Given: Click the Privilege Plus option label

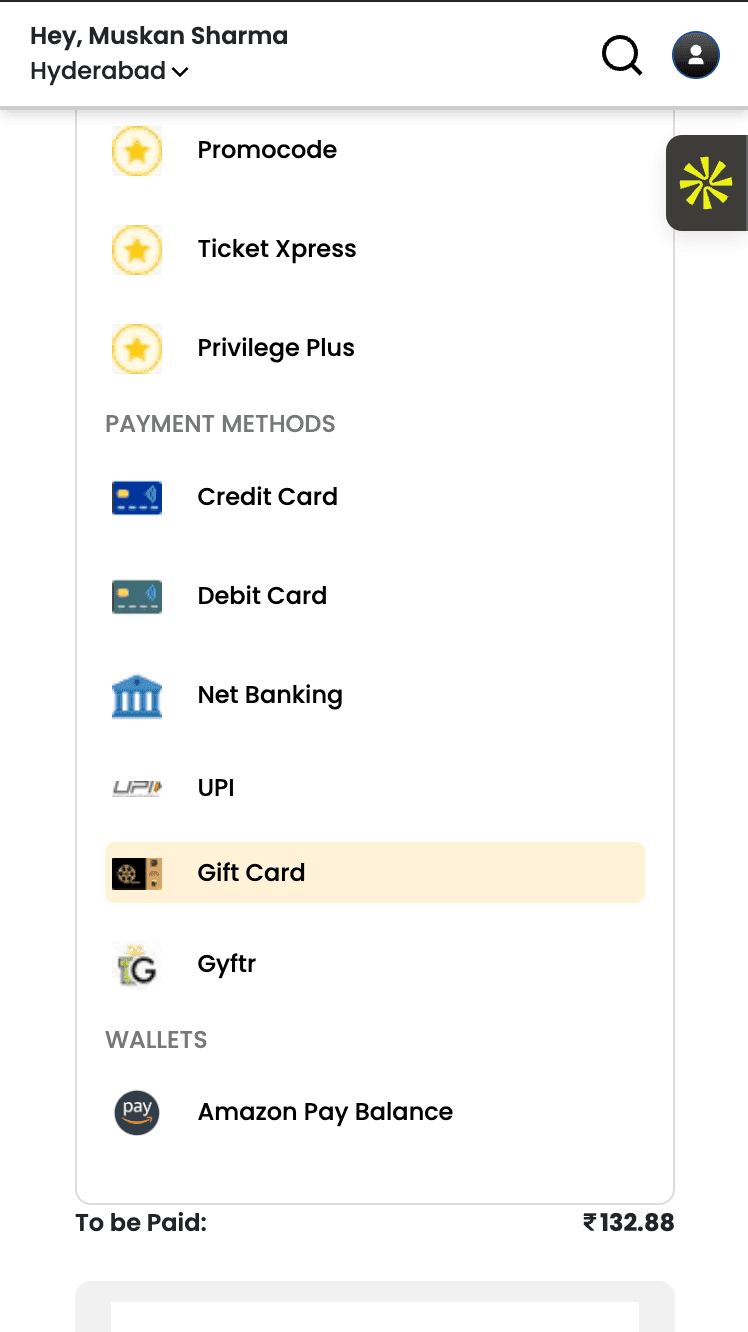Looking at the screenshot, I should click(276, 348).
